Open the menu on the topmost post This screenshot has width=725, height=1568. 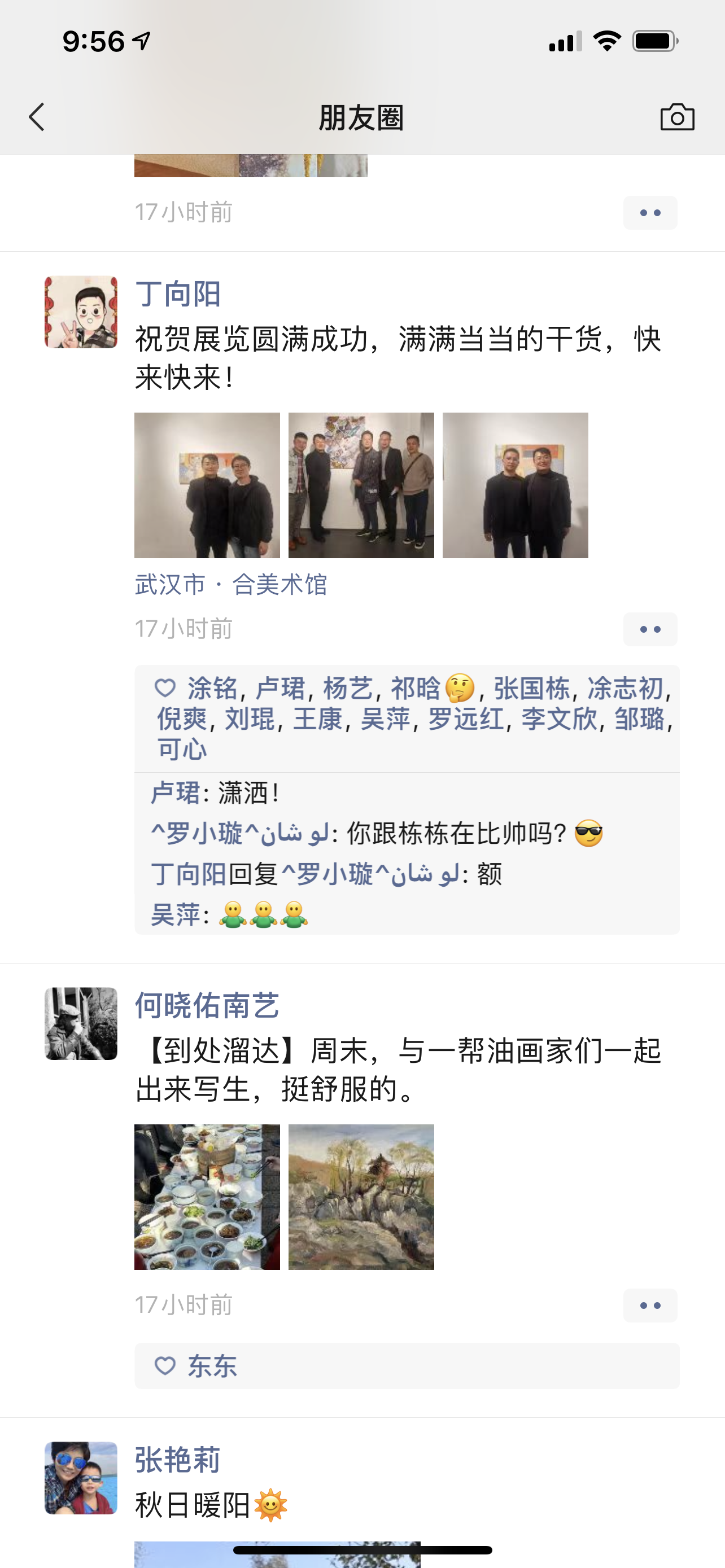pos(649,213)
